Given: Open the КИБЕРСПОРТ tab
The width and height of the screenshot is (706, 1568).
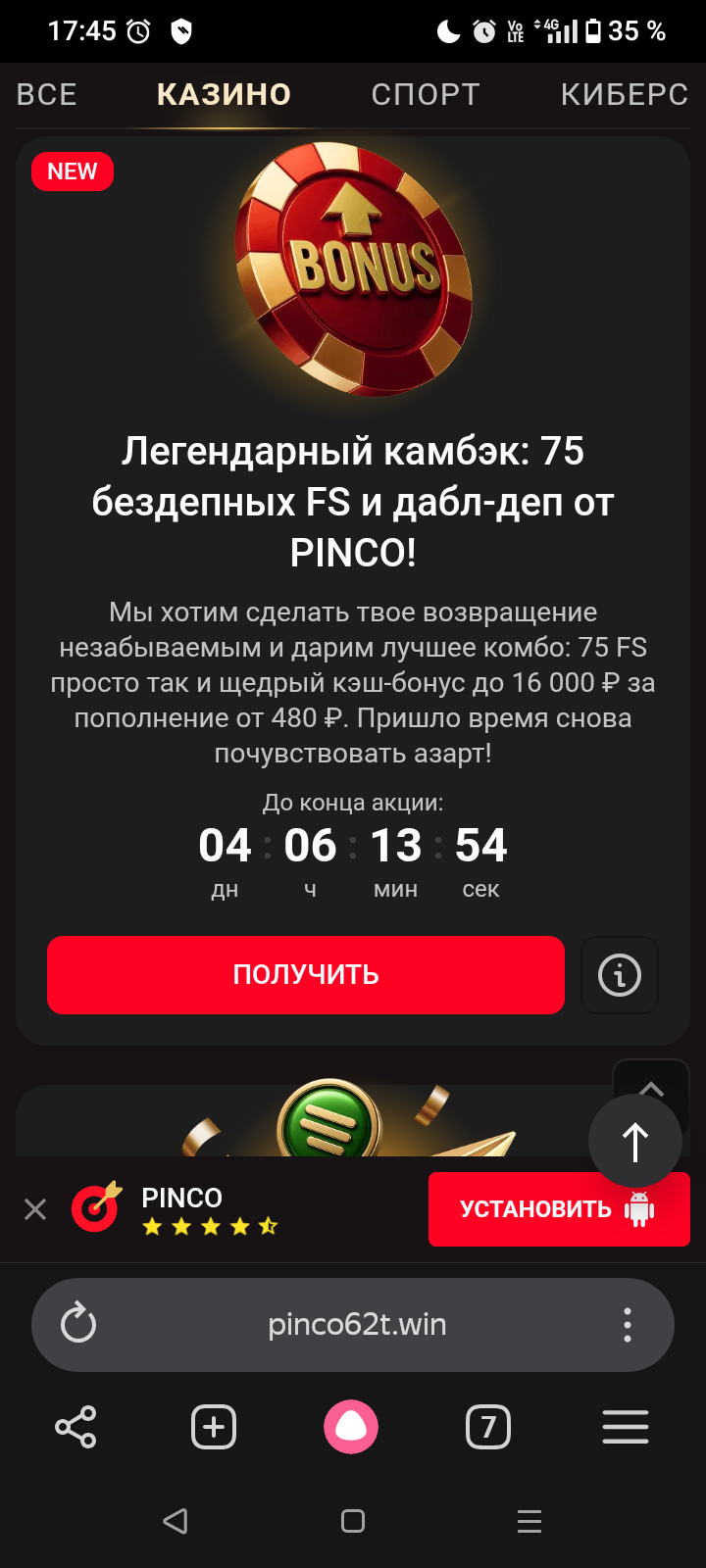Looking at the screenshot, I should [x=625, y=94].
